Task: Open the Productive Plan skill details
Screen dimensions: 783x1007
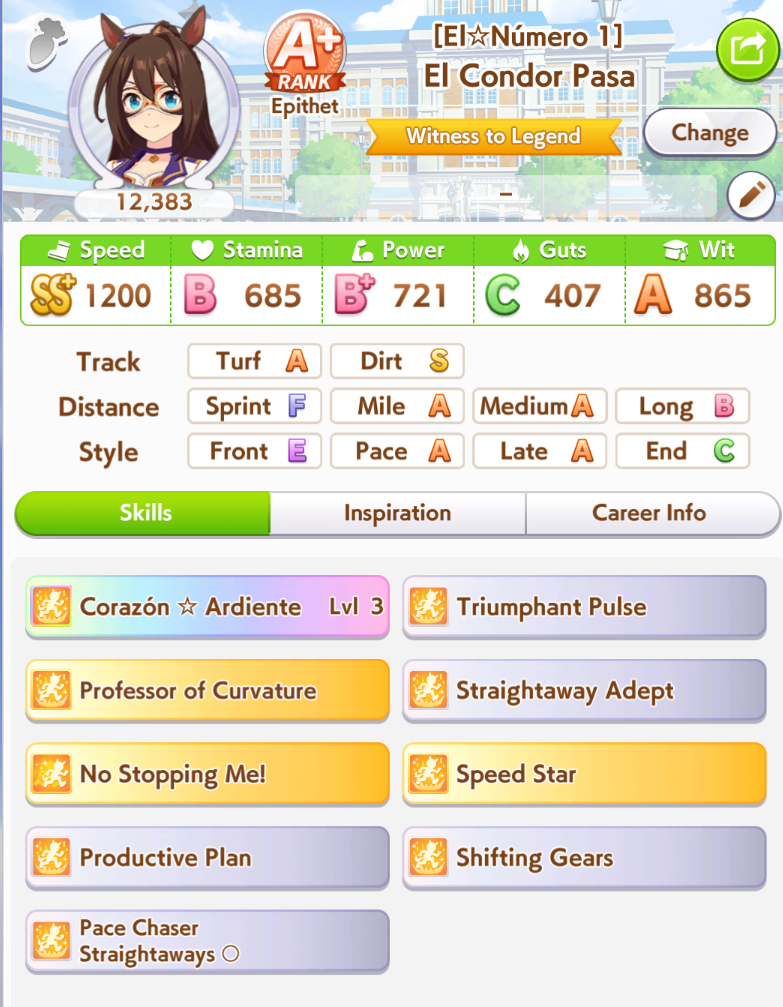Action: pos(207,858)
